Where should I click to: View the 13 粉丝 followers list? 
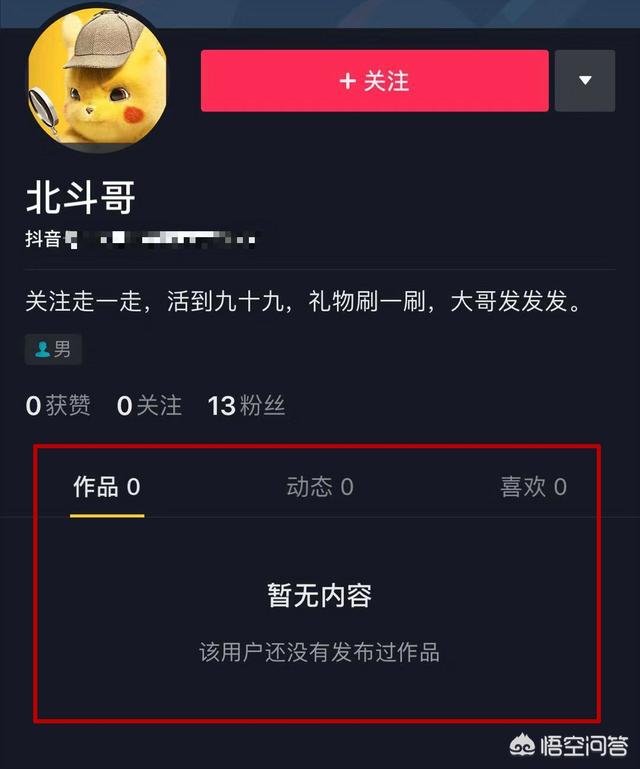[x=246, y=405]
